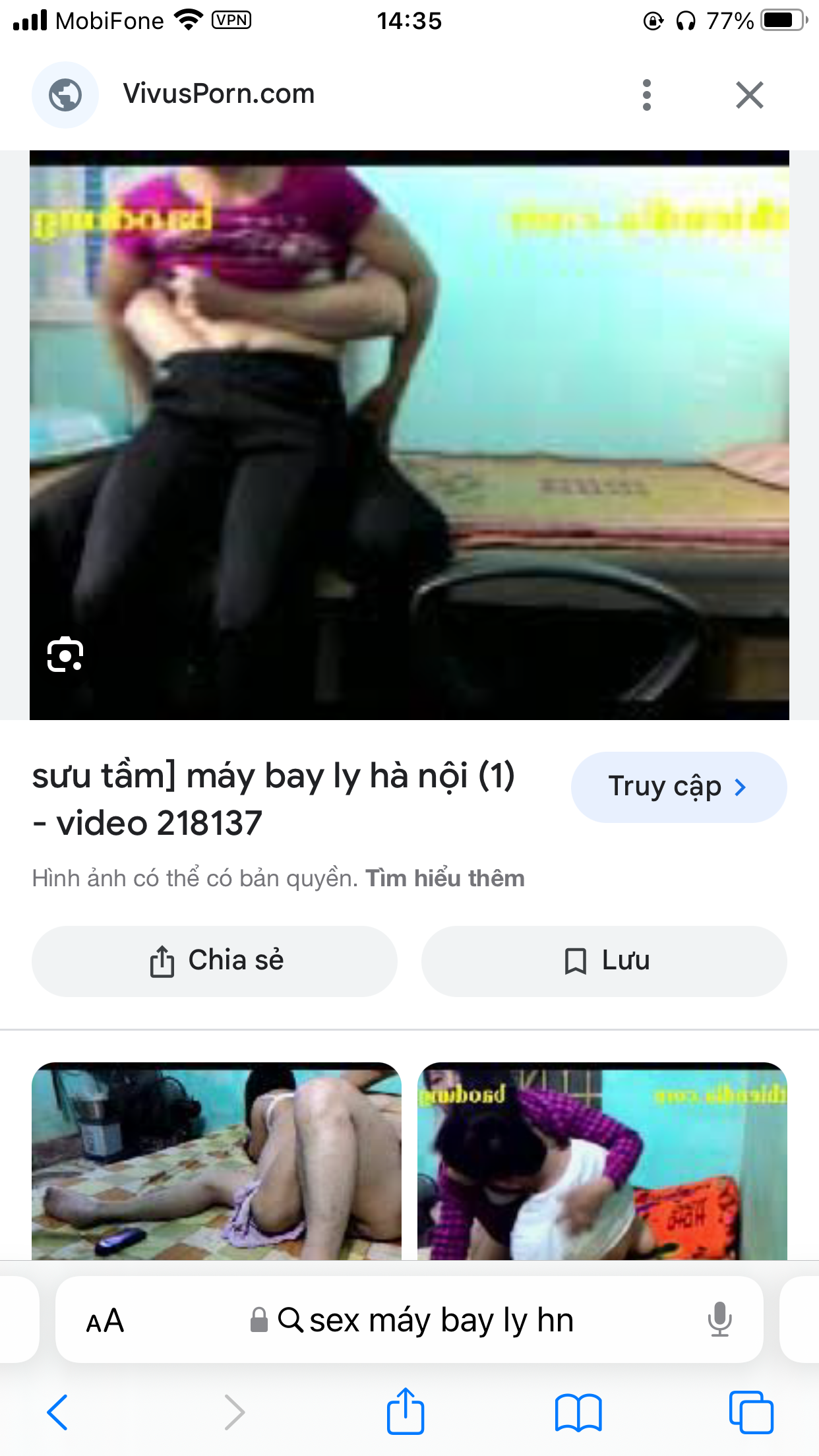Tap the bookmark icon inside the Lưu button
This screenshot has width=819, height=1456.
(575, 961)
